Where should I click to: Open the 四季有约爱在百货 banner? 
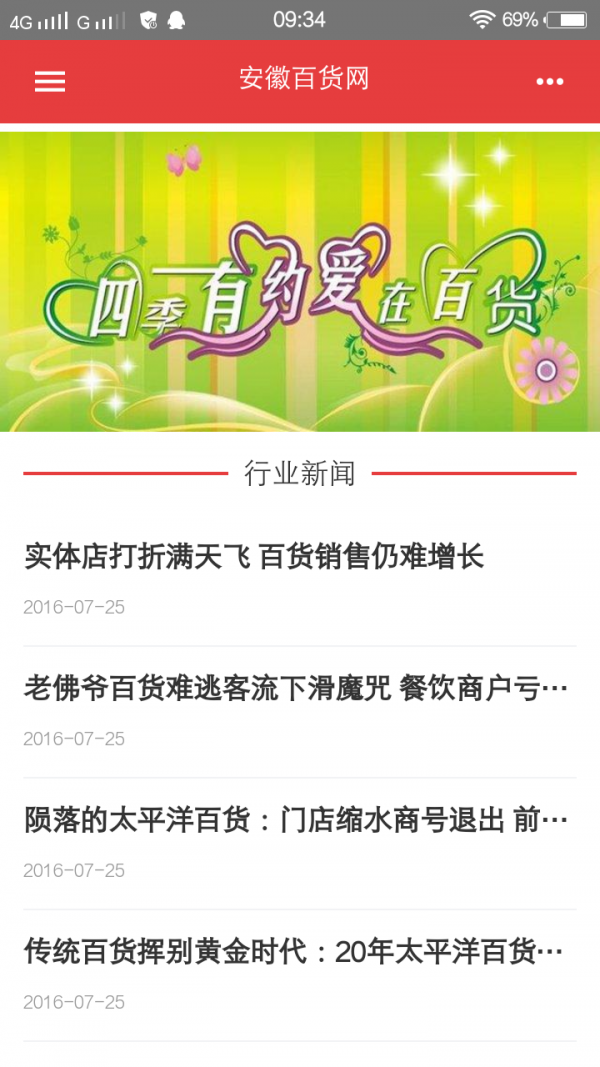[300, 282]
